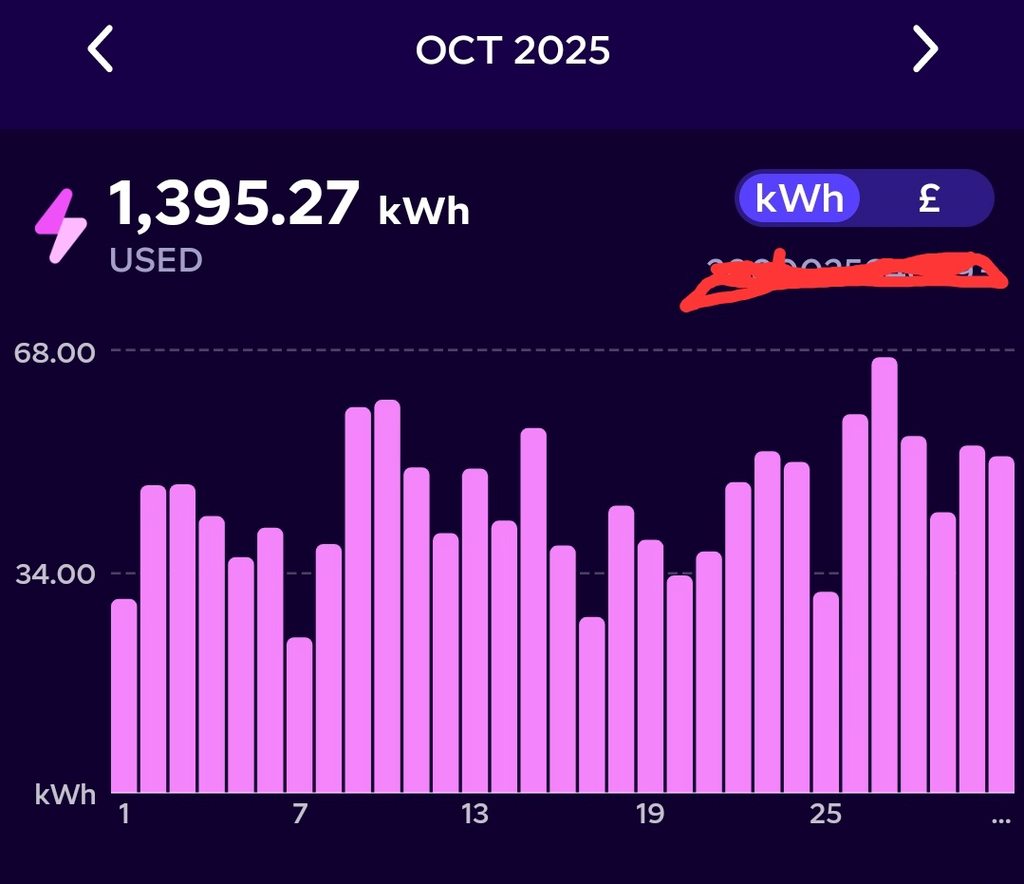Go to the previous month
Screen dimensions: 1024x884
(101, 50)
